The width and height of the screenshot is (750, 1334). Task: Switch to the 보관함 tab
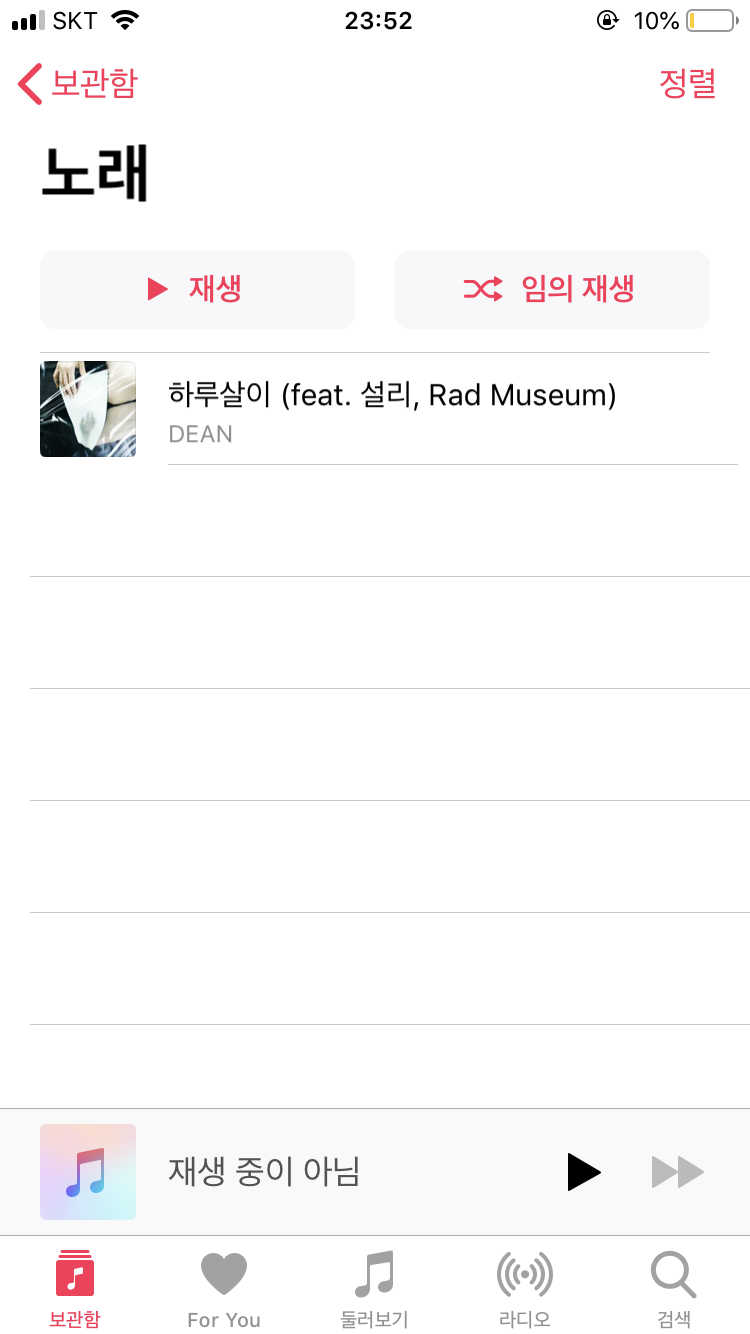click(x=75, y=1288)
